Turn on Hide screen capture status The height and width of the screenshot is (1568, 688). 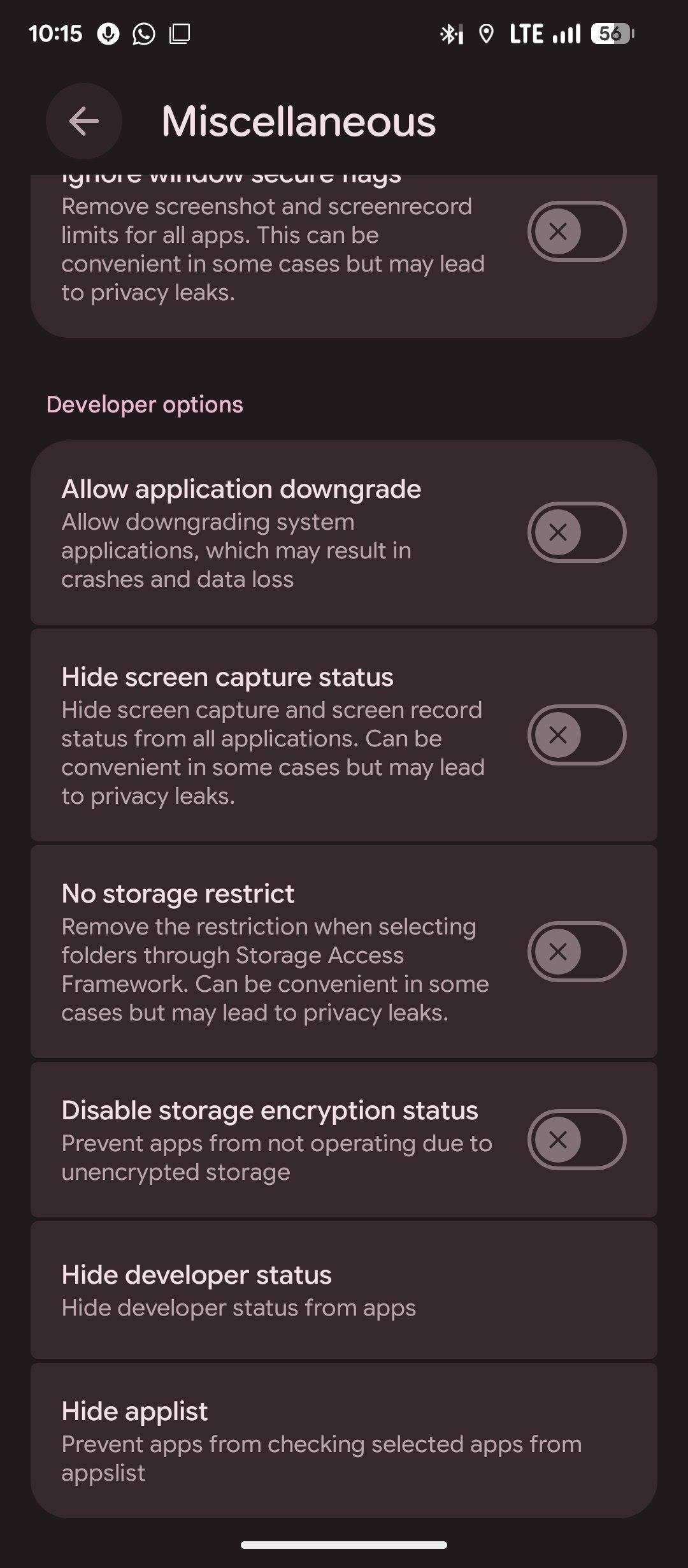(x=577, y=735)
